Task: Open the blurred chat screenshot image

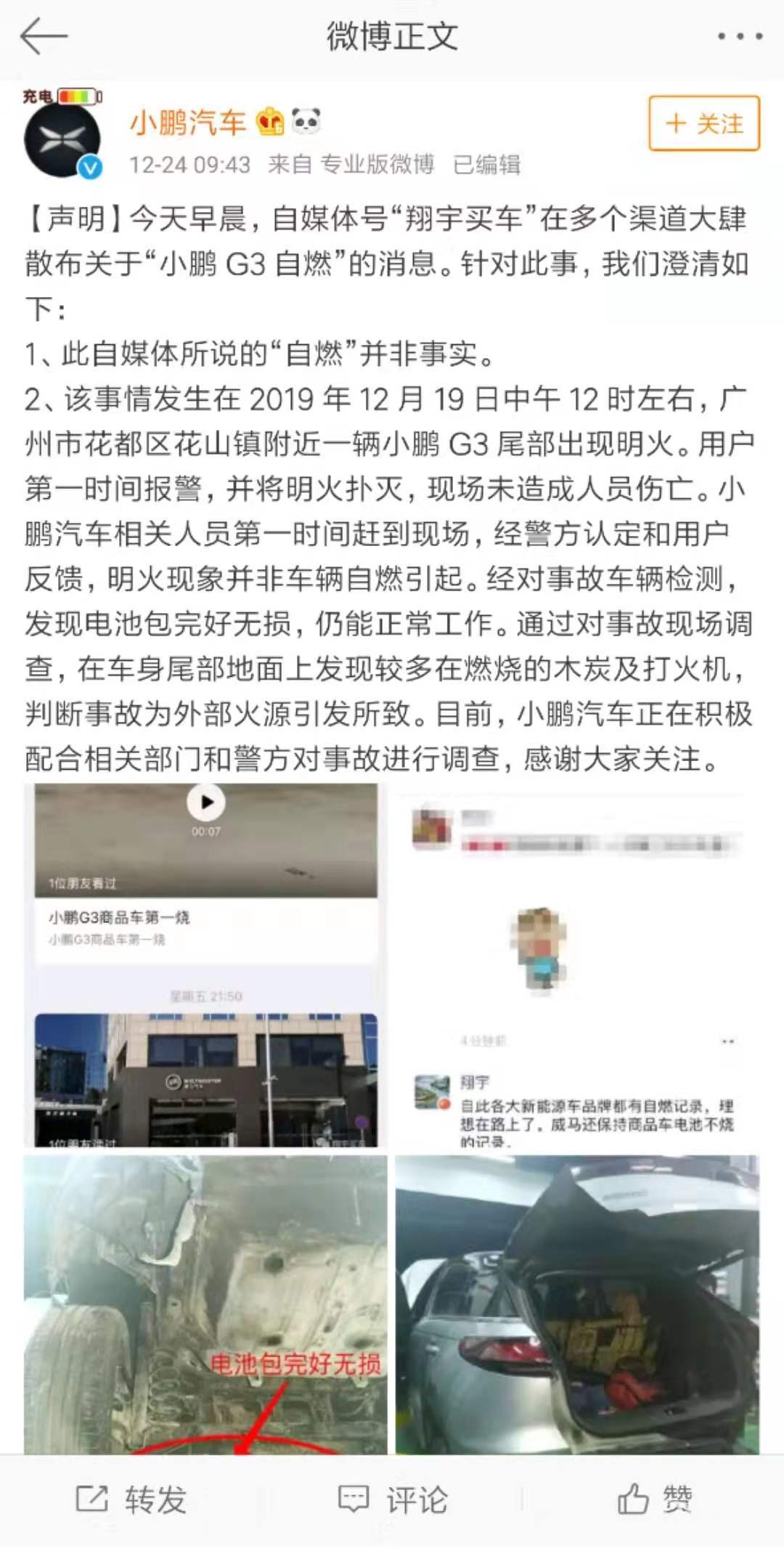Action: [577, 965]
